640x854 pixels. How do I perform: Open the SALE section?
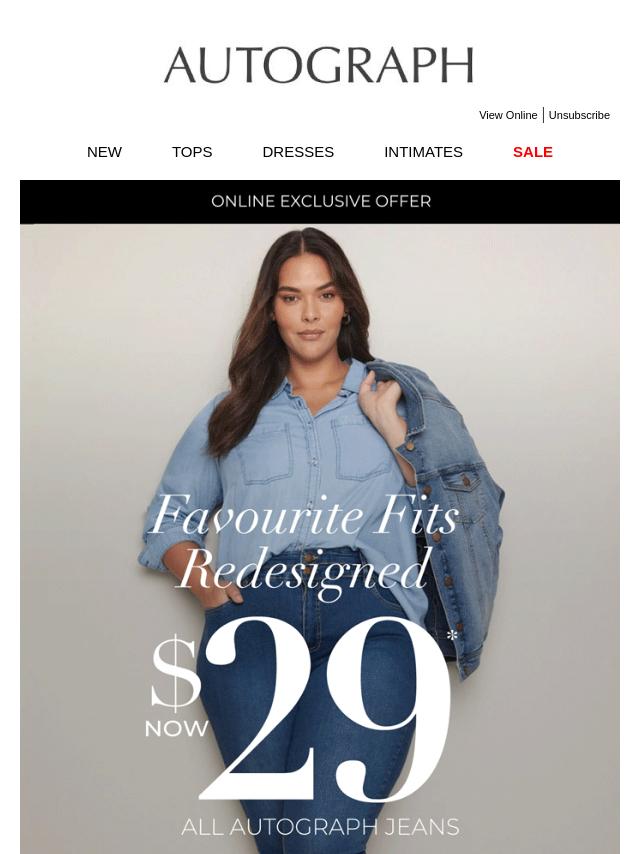(x=532, y=152)
